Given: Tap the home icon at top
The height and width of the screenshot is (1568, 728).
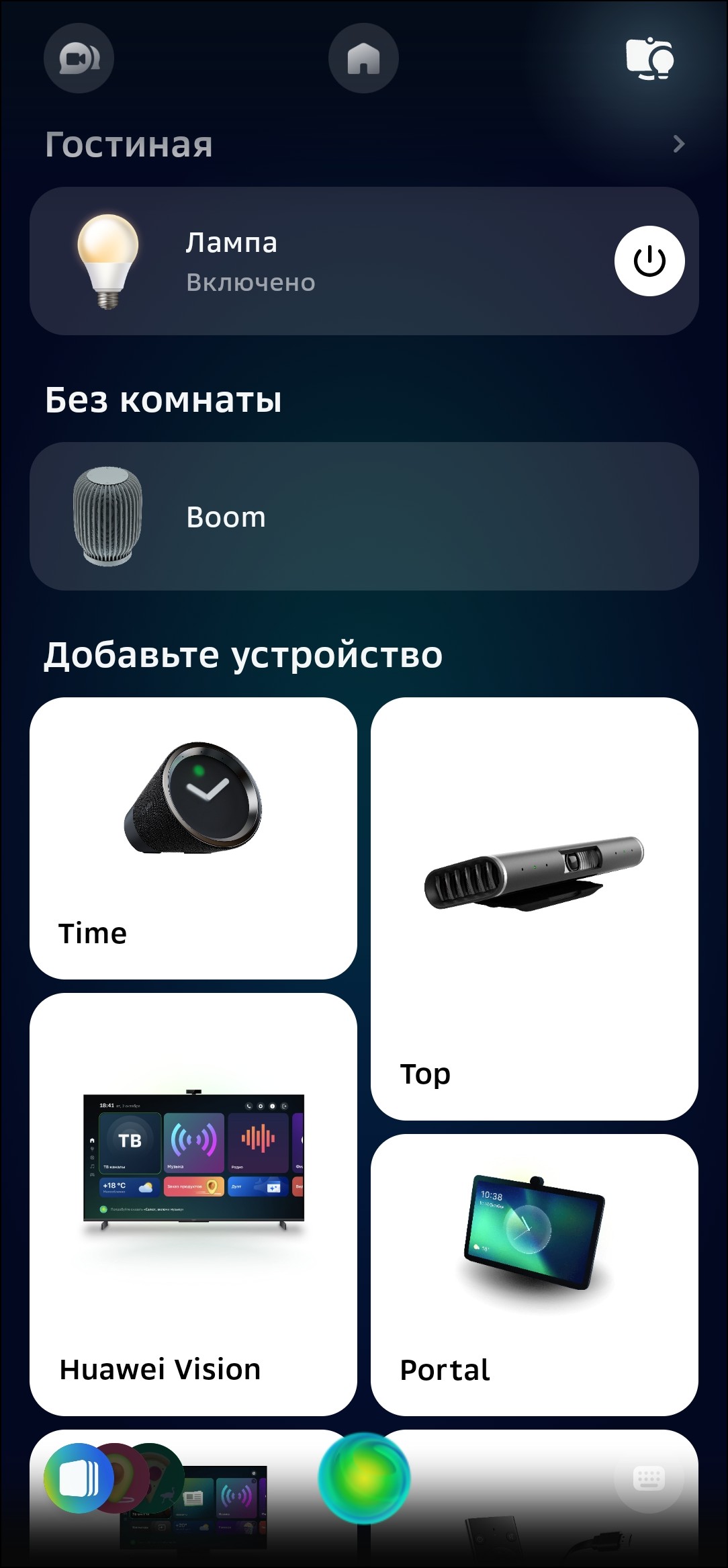Looking at the screenshot, I should tap(363, 58).
